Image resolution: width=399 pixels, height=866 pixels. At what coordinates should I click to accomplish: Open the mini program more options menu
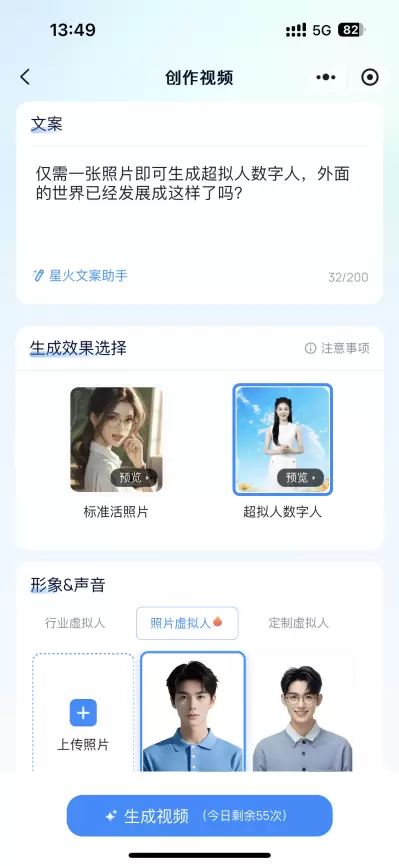[326, 77]
